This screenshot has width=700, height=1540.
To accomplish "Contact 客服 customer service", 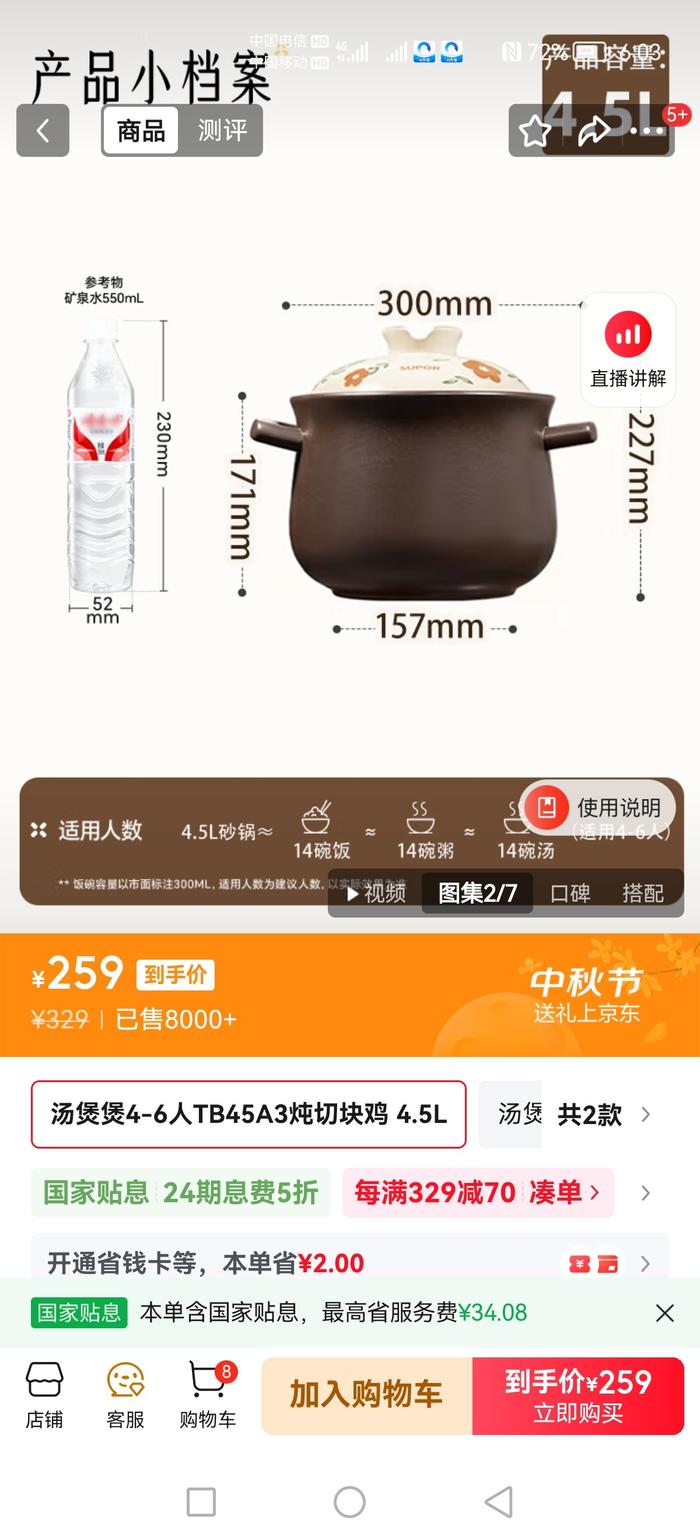I will click(126, 1395).
